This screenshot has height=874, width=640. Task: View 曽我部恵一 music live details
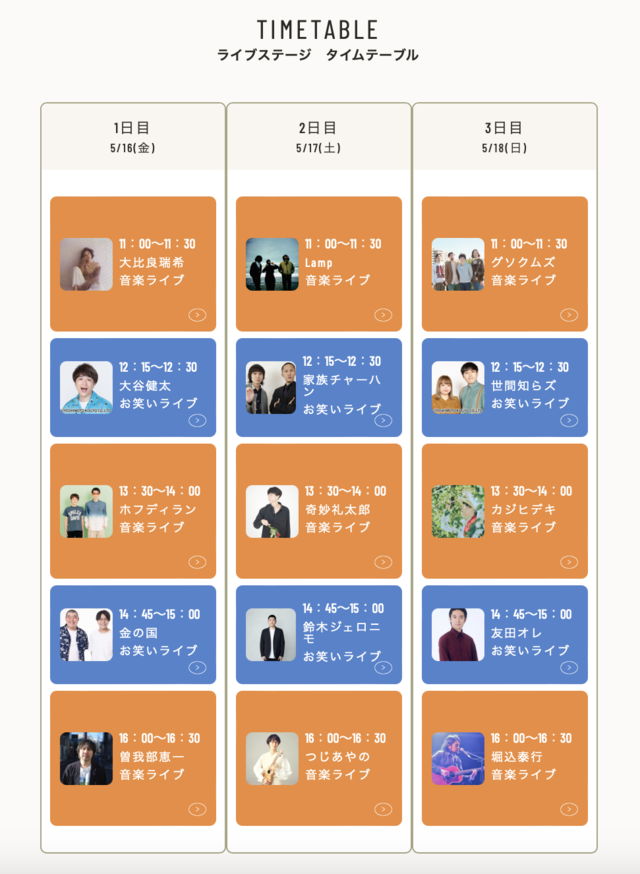pos(133,758)
